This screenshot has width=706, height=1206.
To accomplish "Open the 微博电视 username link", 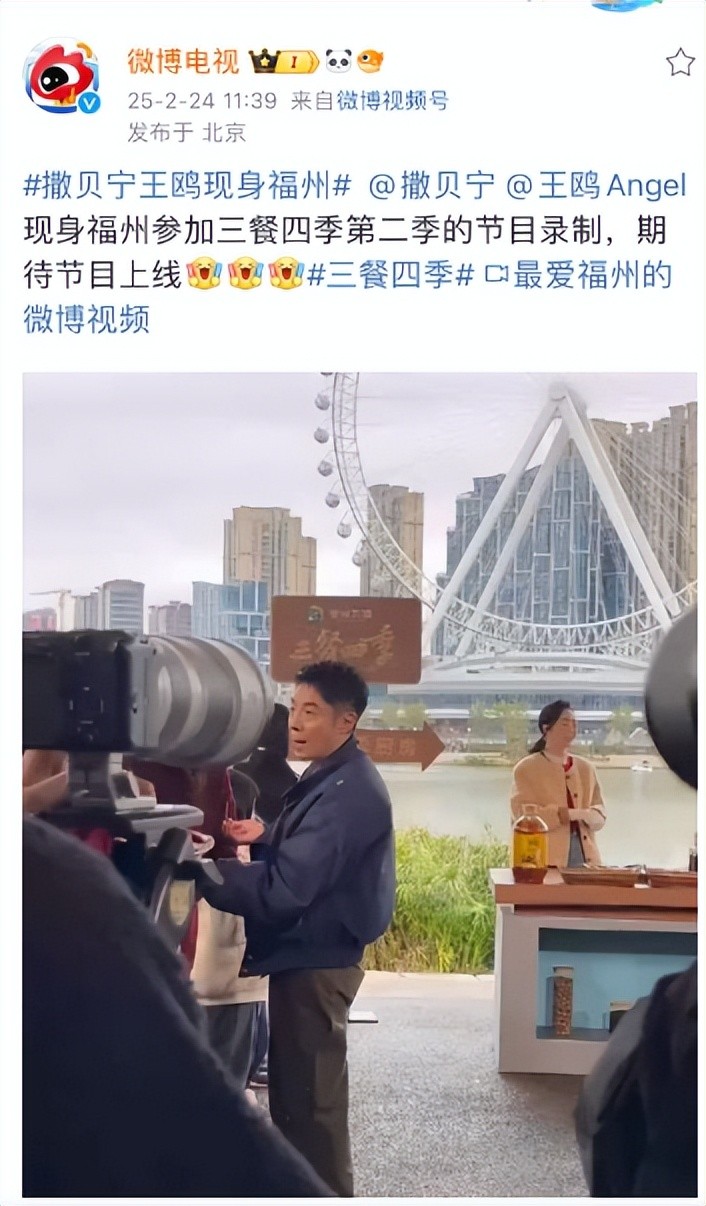I will click(x=183, y=61).
